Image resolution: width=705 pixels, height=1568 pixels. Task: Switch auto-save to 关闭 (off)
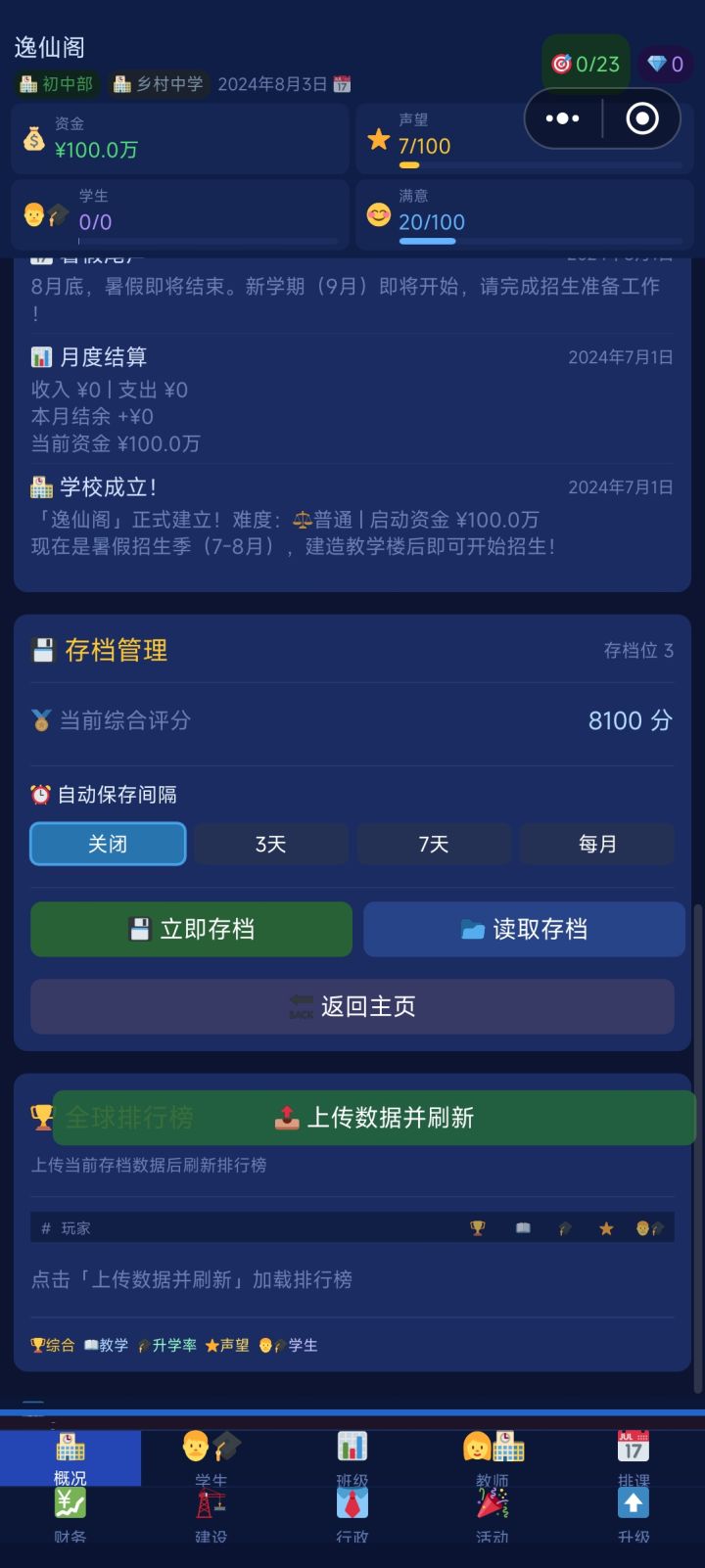107,844
